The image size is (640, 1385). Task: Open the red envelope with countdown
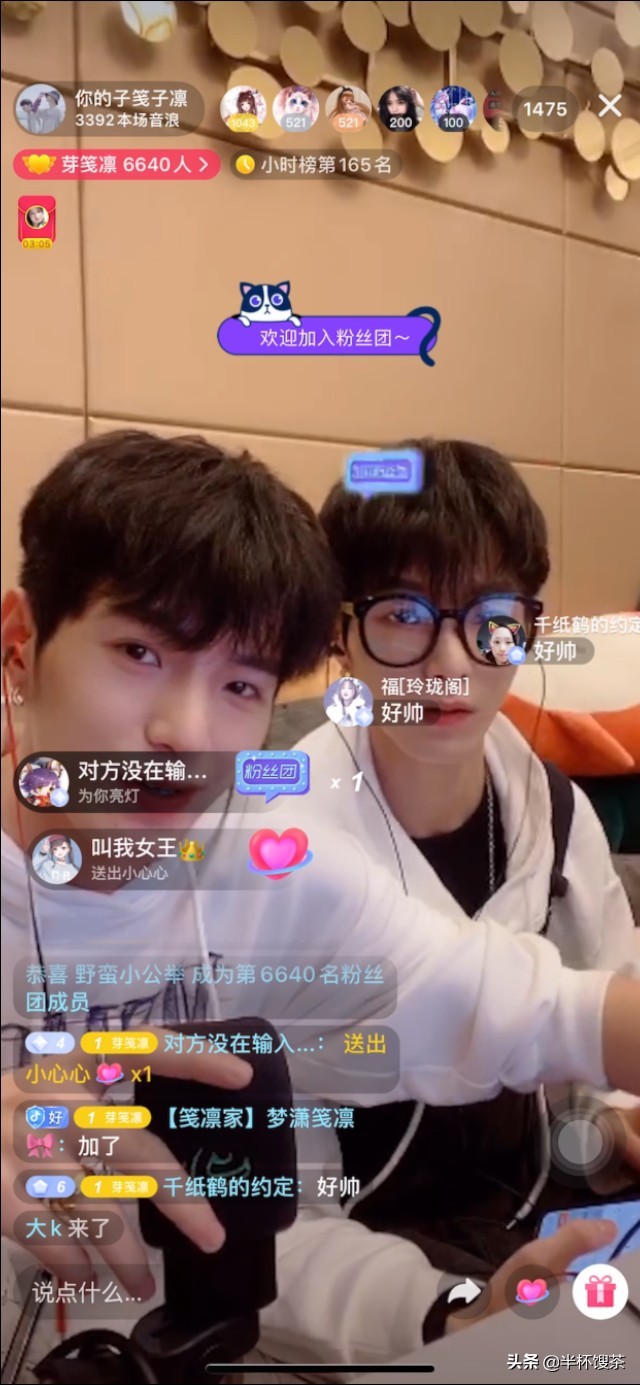coord(37,220)
